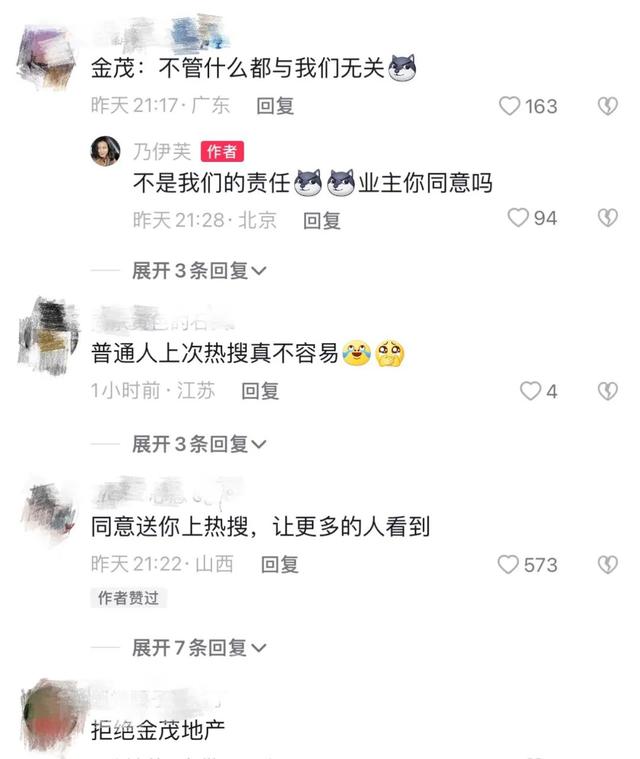Expand 3 replies under the 江苏 comment
The width and height of the screenshot is (640, 759).
pos(199,443)
